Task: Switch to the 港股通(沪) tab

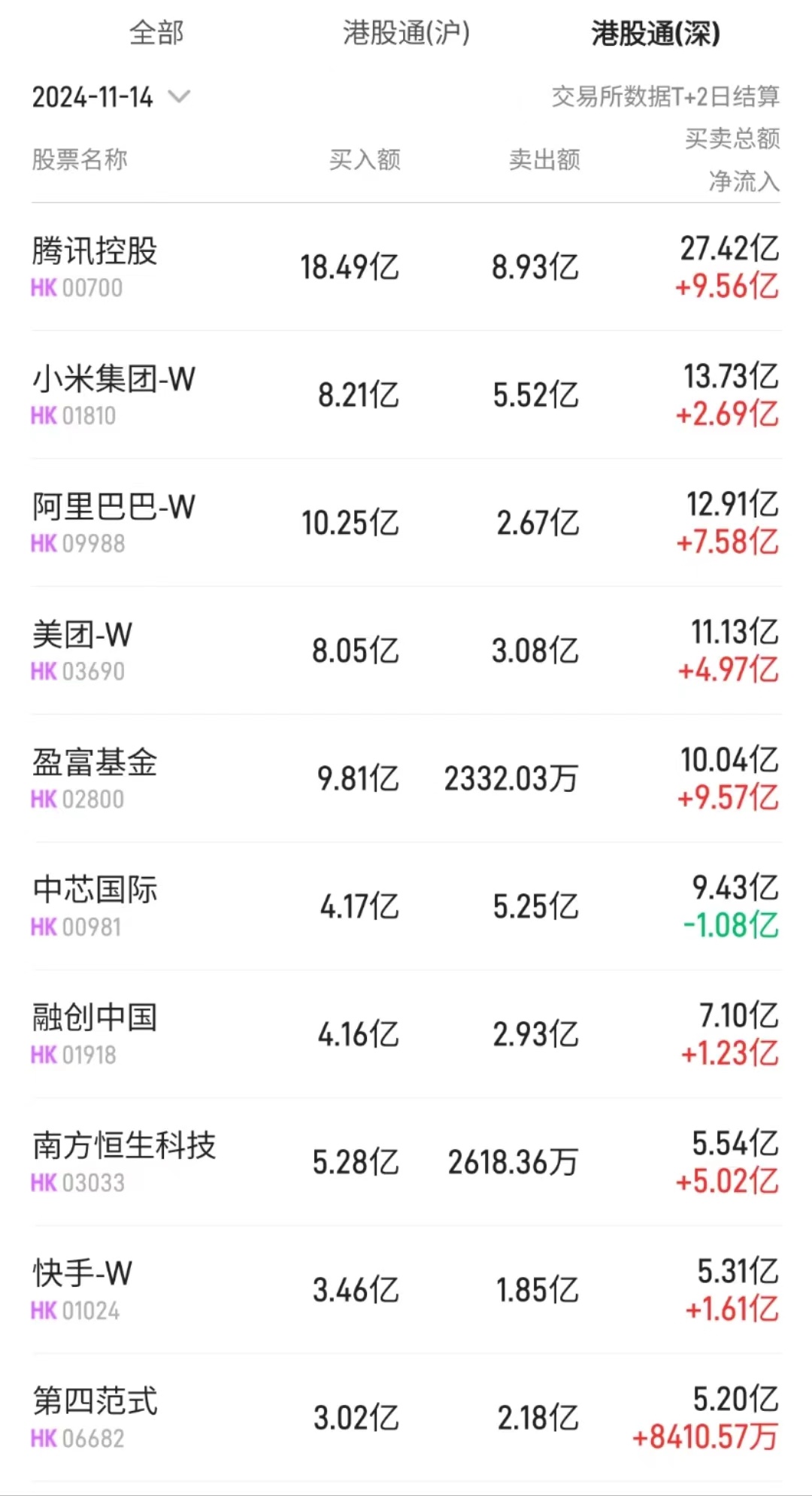Action: tap(406, 33)
